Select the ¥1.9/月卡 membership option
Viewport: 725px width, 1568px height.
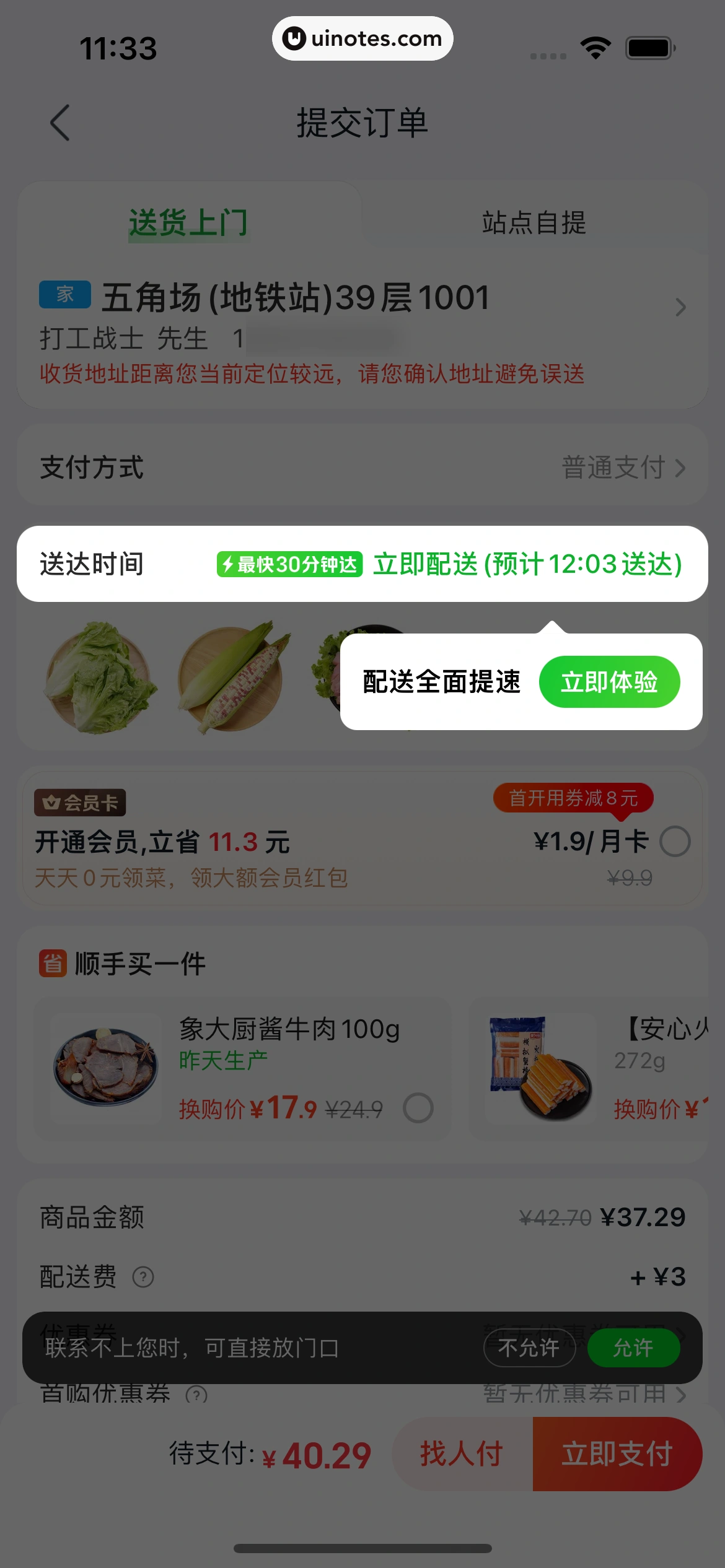click(x=675, y=842)
